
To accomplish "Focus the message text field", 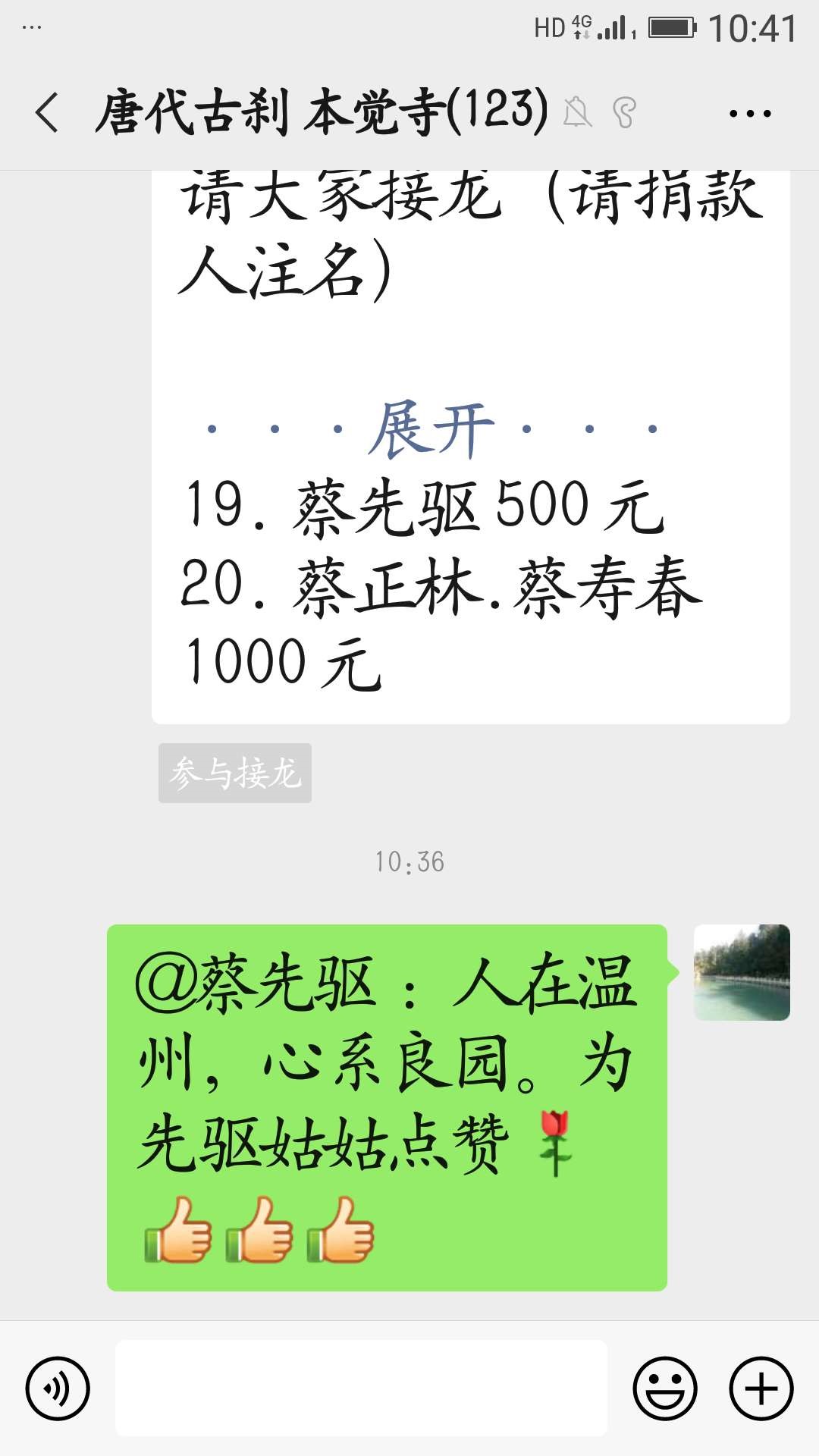I will coord(361,1388).
